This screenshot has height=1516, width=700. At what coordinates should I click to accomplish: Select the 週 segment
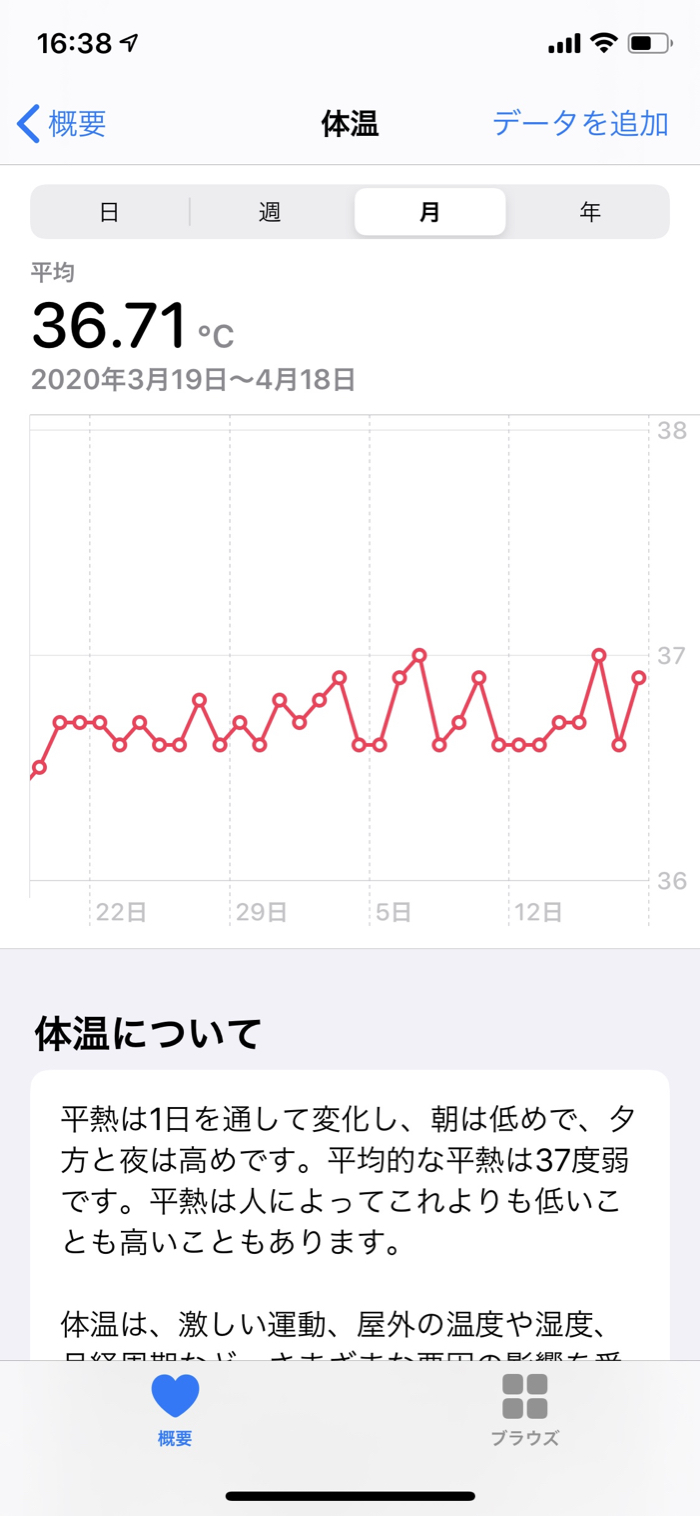(x=270, y=212)
